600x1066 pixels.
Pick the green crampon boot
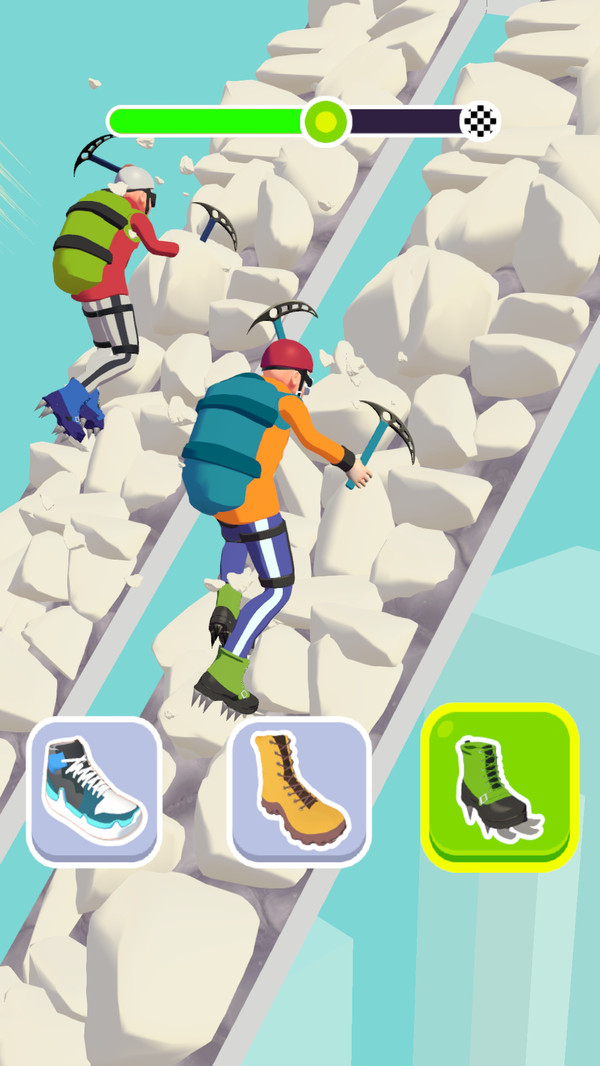coord(499,786)
